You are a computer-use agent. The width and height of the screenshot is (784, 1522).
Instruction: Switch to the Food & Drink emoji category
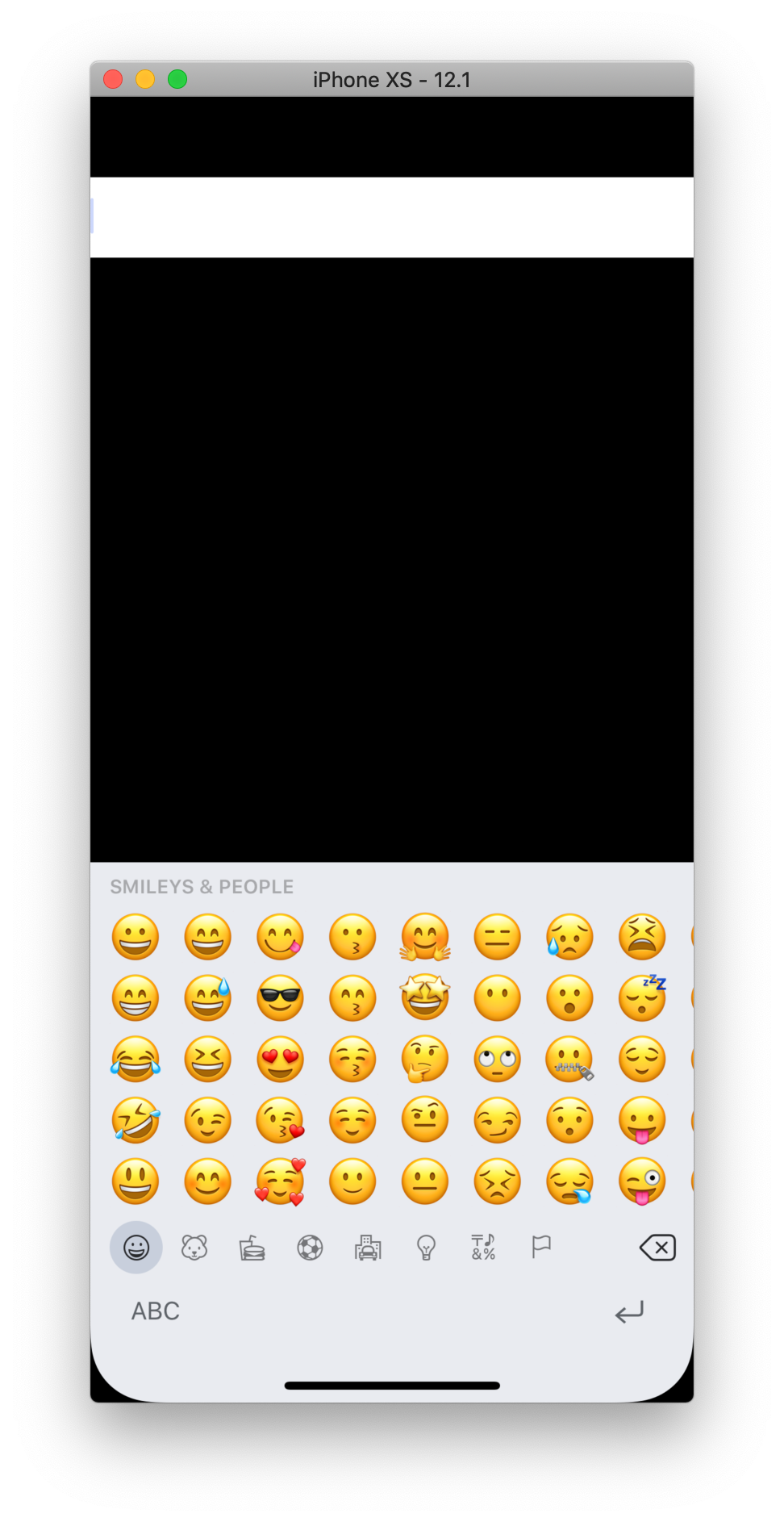tap(252, 1248)
